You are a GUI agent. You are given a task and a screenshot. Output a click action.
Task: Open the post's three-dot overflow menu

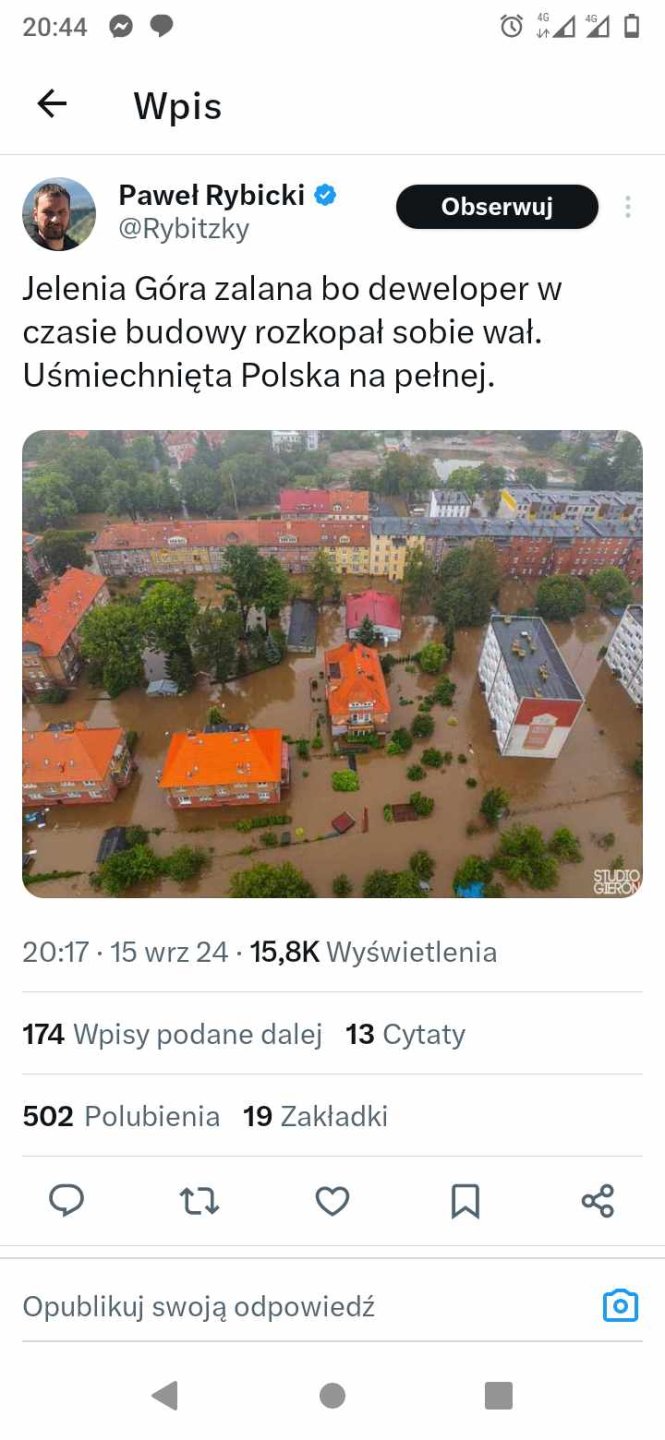628,207
